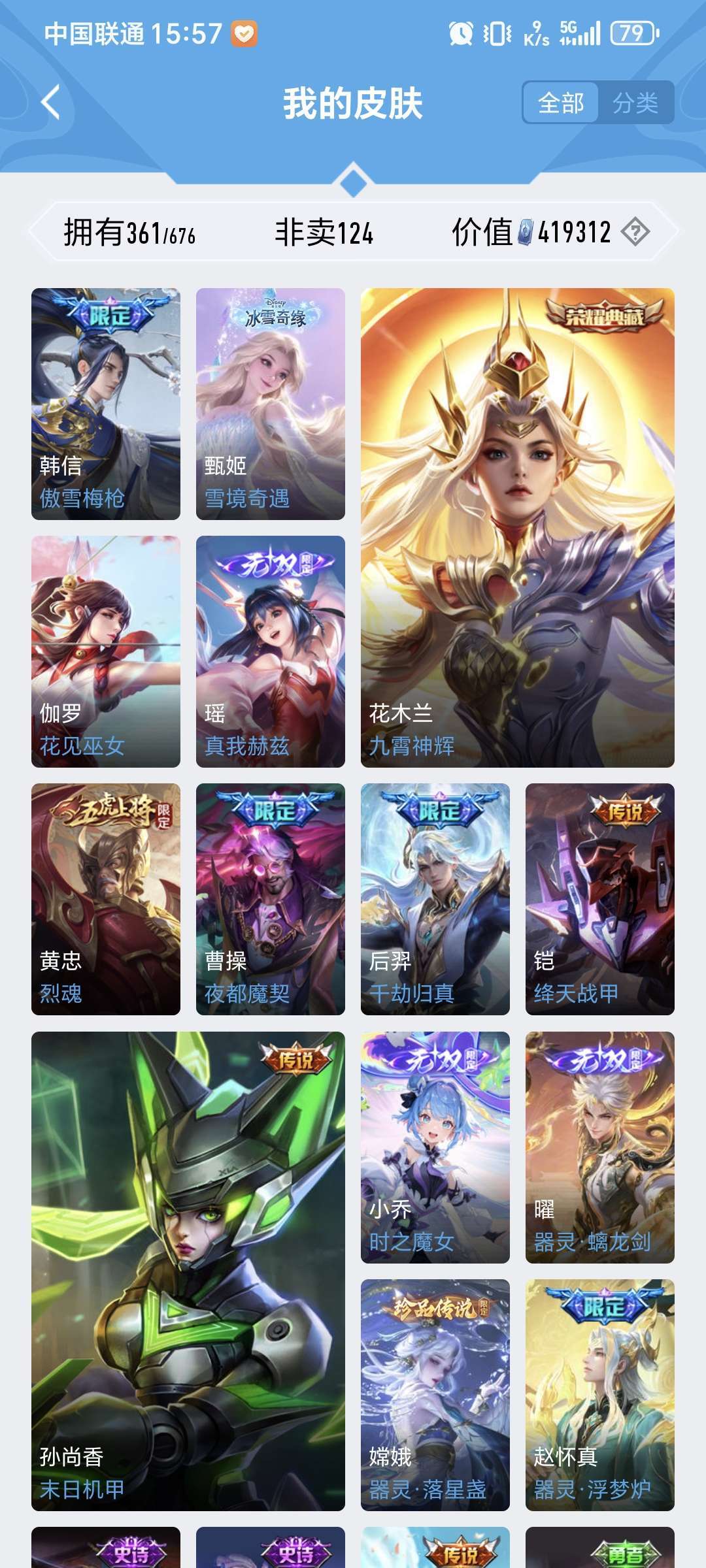706x1568 pixels.
Task: Open 黄忠 烈魂 skin card
Action: pyautogui.click(x=106, y=899)
